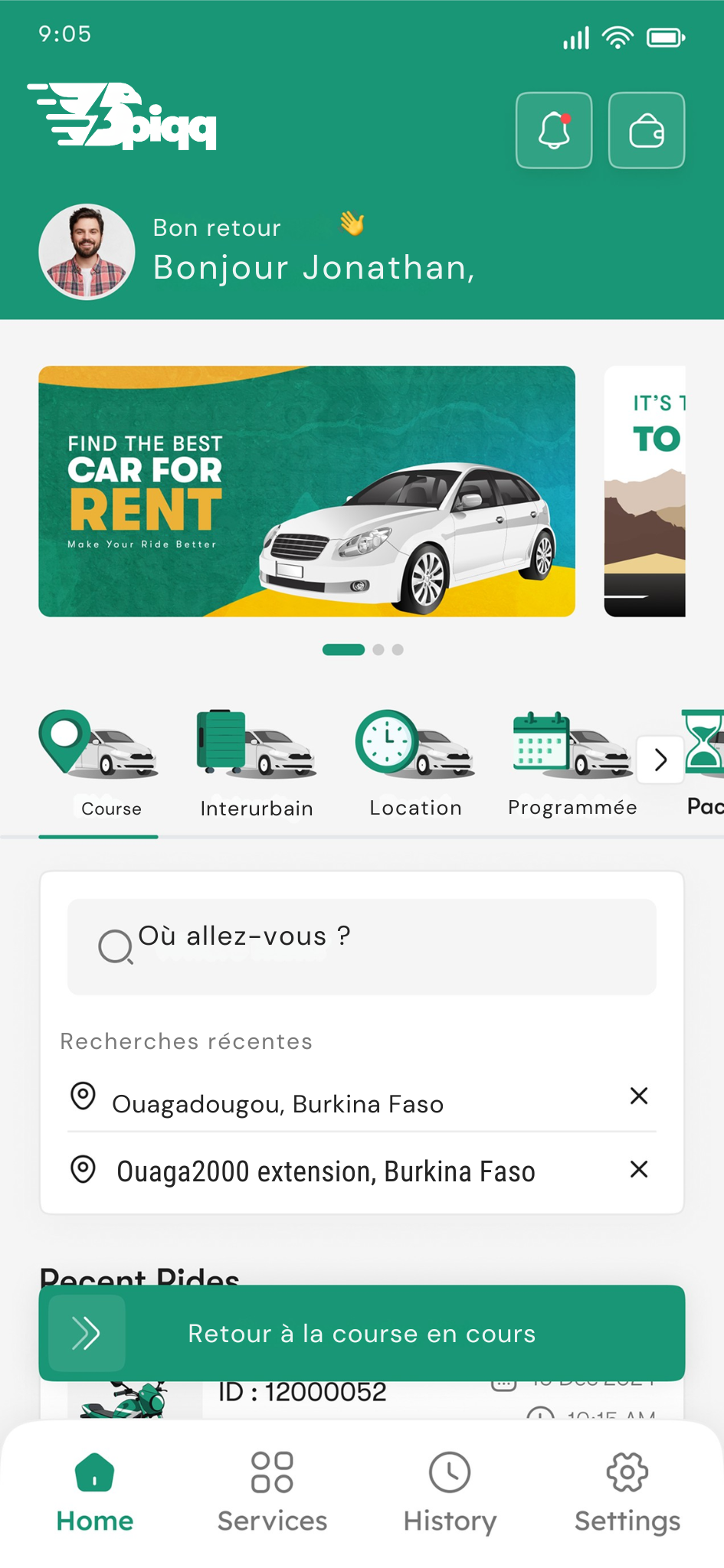The image size is (724, 1568).
Task: Remove Ouaga2000 extension from recent searches
Action: tap(639, 1169)
